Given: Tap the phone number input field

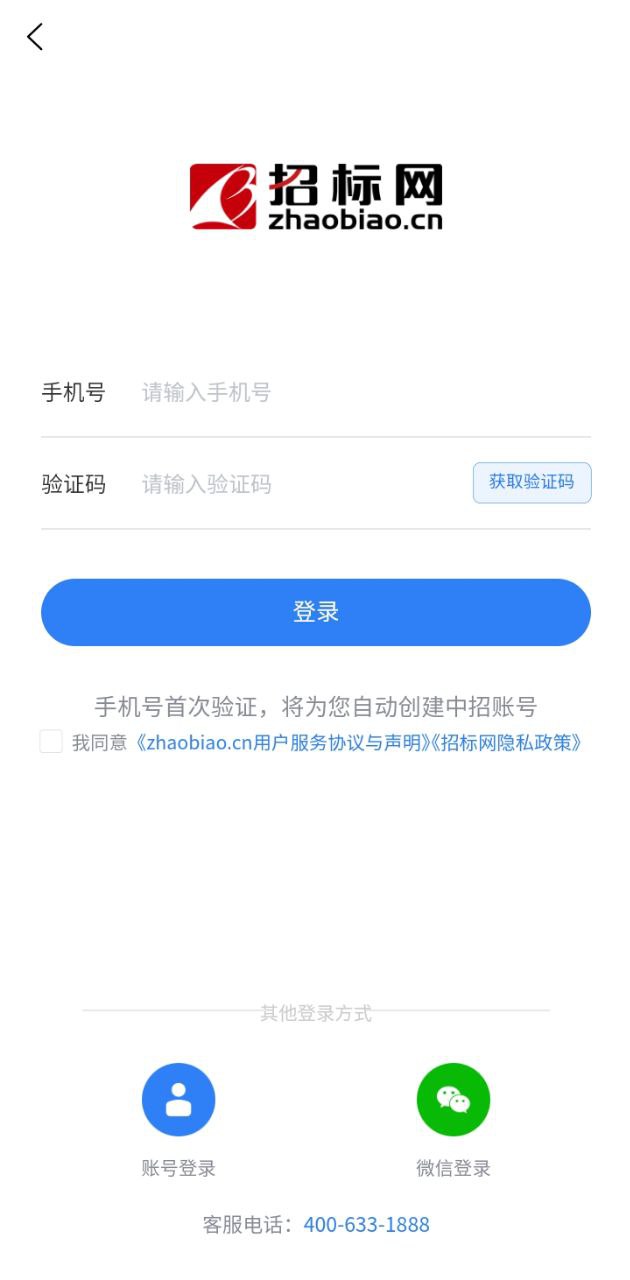Looking at the screenshot, I should click(x=360, y=392).
